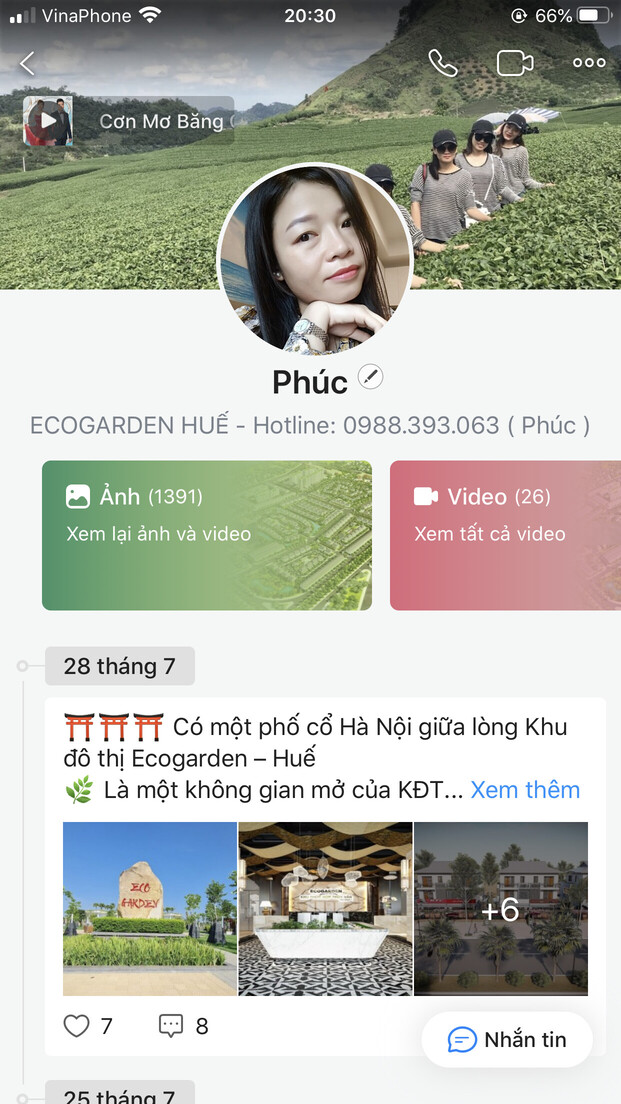Expand the post with Xem thêm
The height and width of the screenshot is (1104, 621).
point(525,790)
